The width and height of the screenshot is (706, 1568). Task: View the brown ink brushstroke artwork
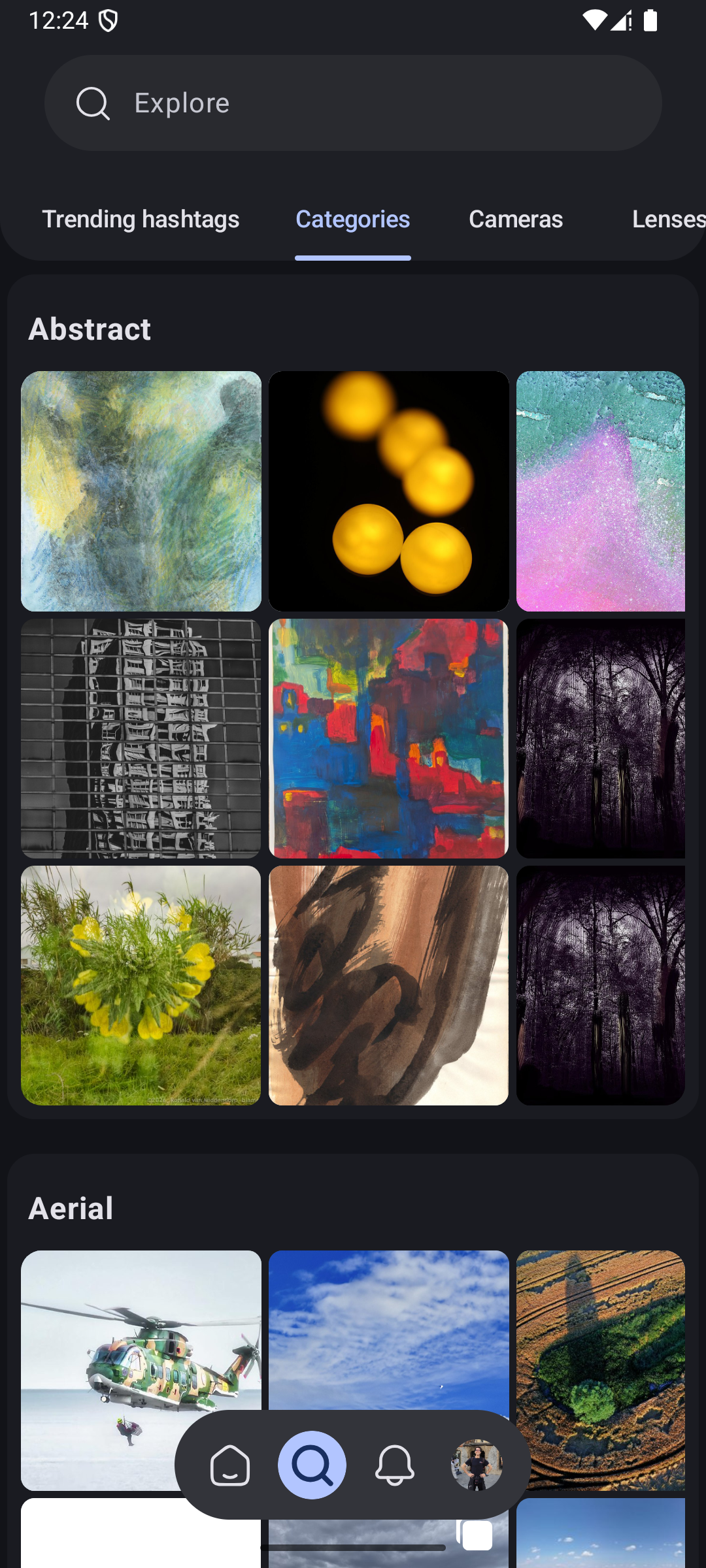(388, 986)
